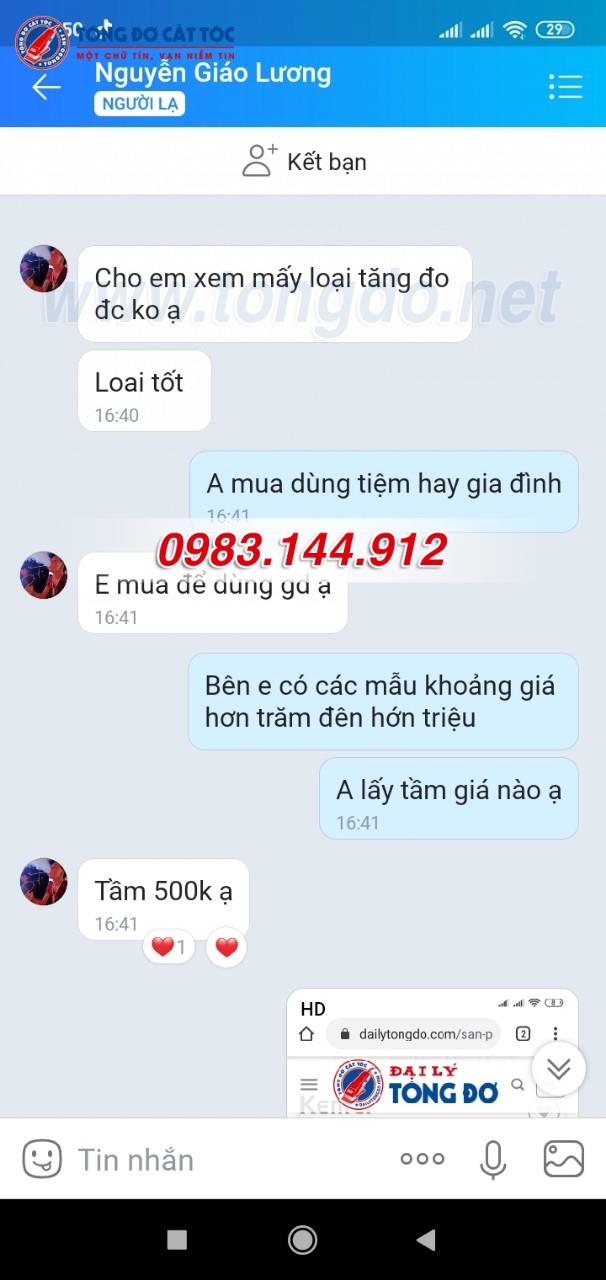606x1280 pixels.
Task: Open the chat options menu
Action: [565, 87]
